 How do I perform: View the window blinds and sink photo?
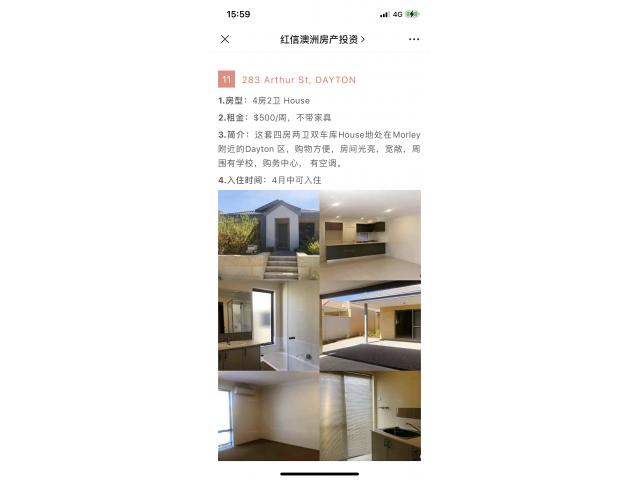[370, 416]
